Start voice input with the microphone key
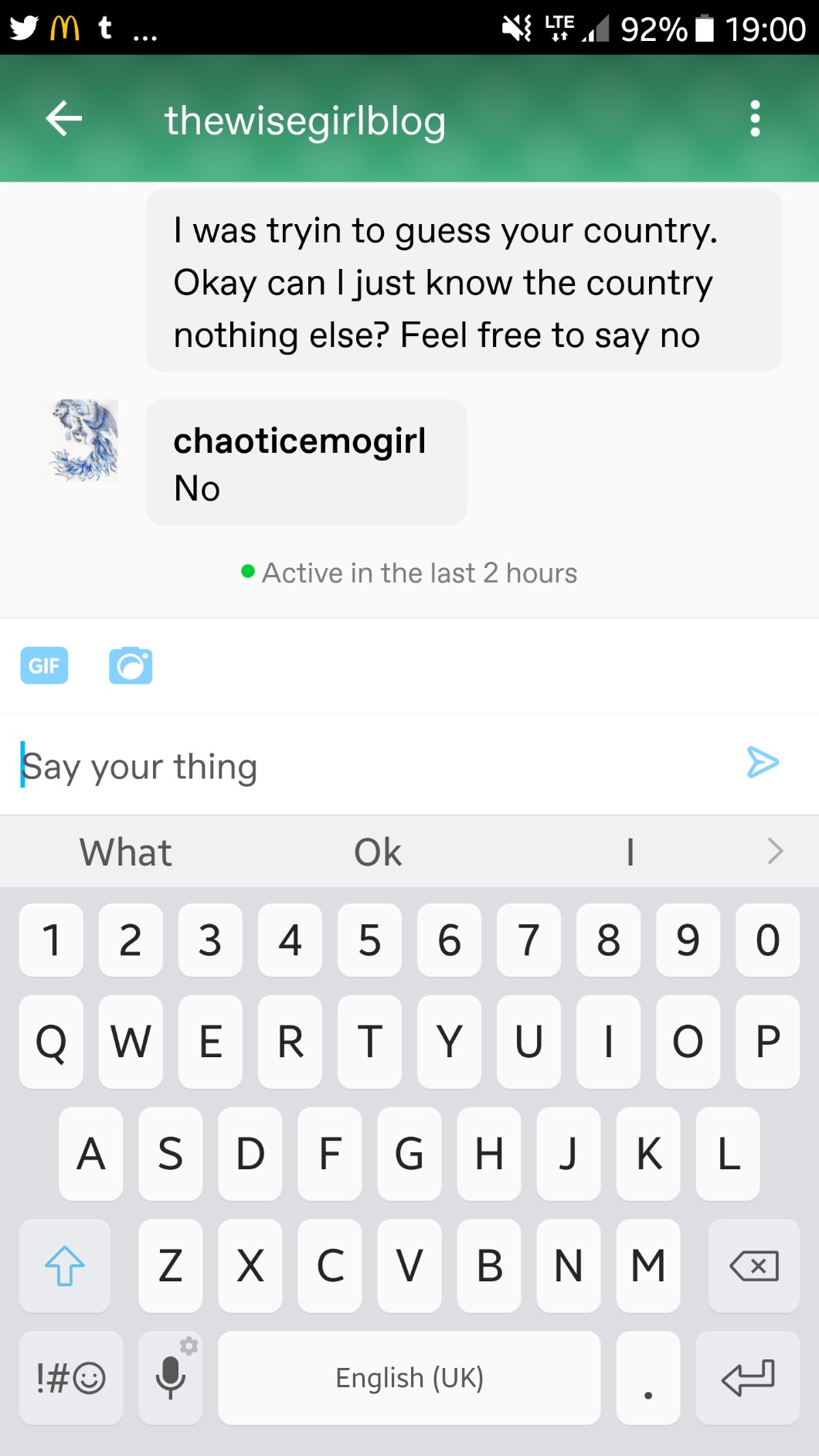819x1456 pixels. pos(171,1378)
